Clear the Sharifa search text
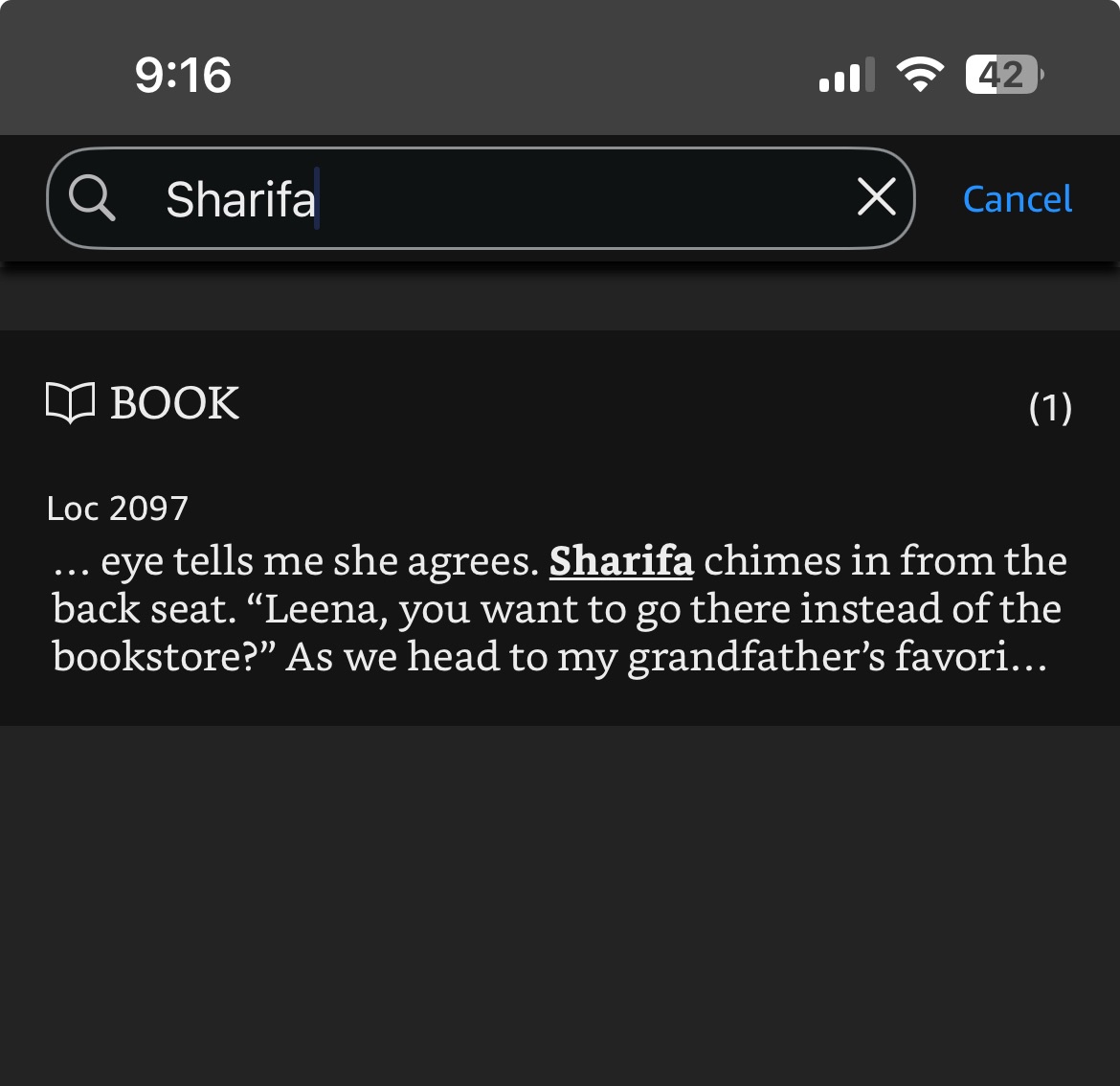The width and height of the screenshot is (1120, 1086). [x=876, y=198]
